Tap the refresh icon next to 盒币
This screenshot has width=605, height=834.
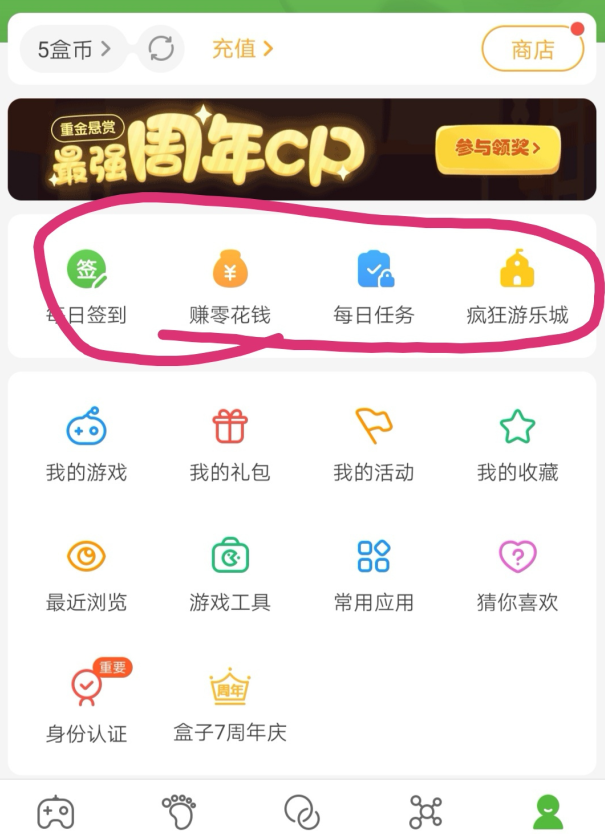pyautogui.click(x=161, y=48)
